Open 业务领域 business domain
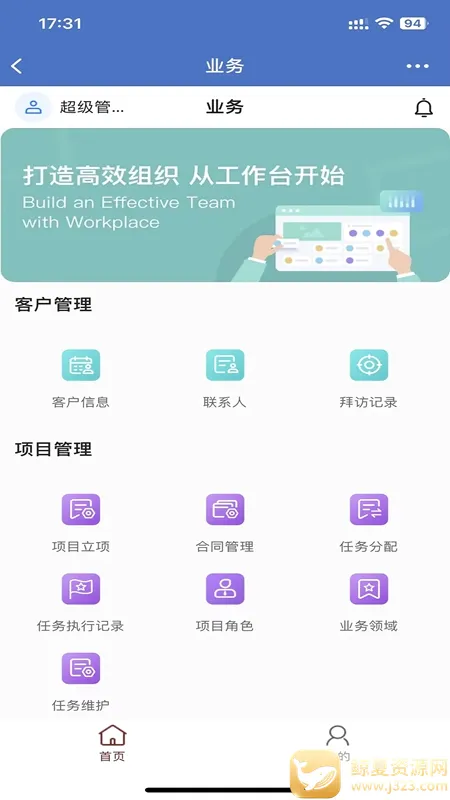This screenshot has height=800, width=450. coord(368,603)
